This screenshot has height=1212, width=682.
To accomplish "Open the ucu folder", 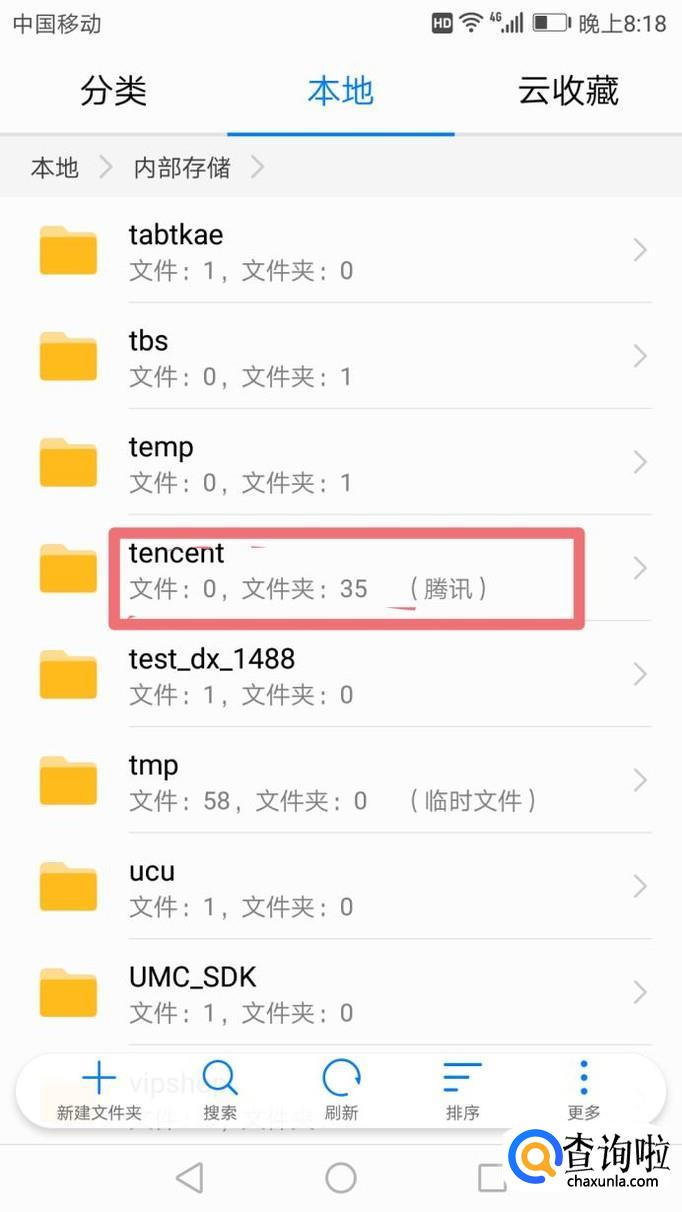I will pos(340,886).
